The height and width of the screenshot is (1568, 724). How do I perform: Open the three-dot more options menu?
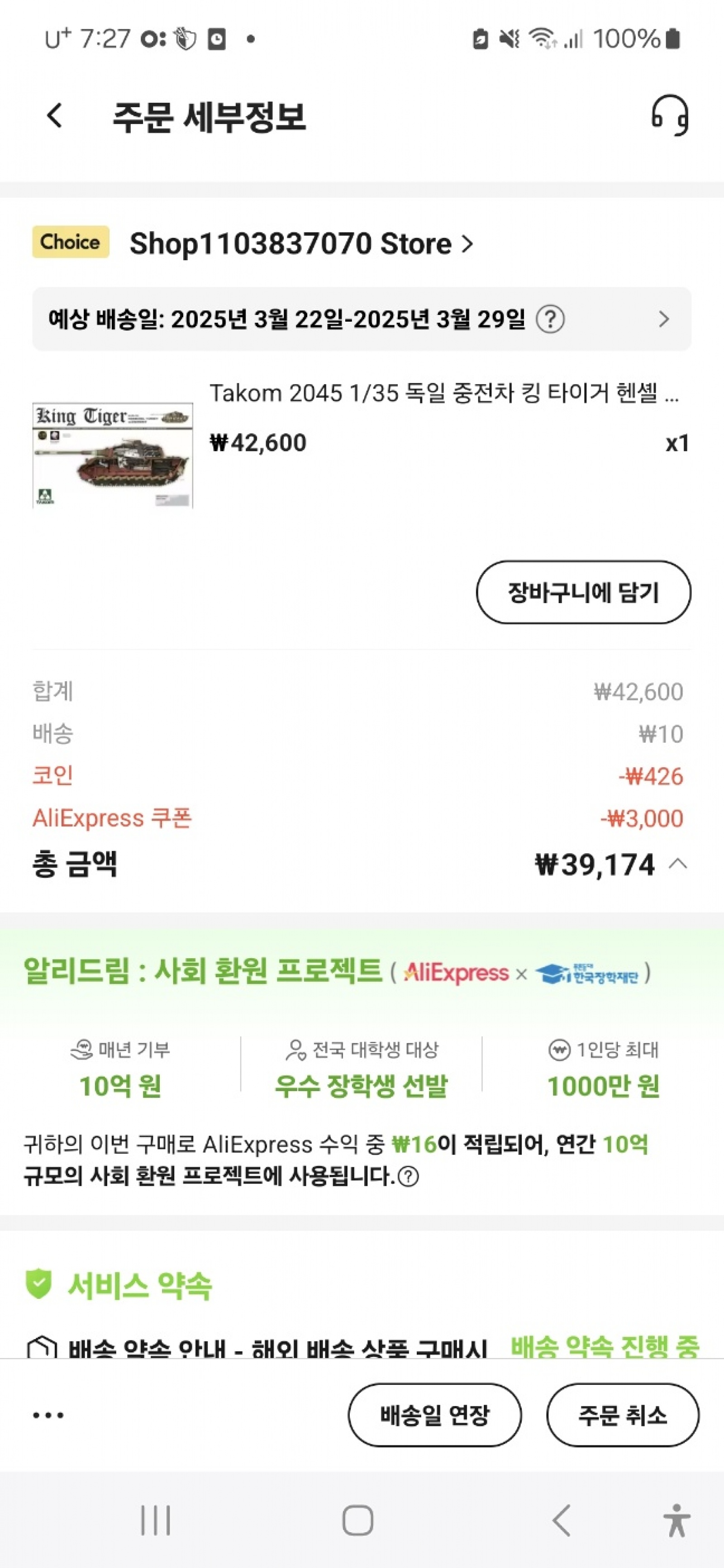(x=48, y=1415)
